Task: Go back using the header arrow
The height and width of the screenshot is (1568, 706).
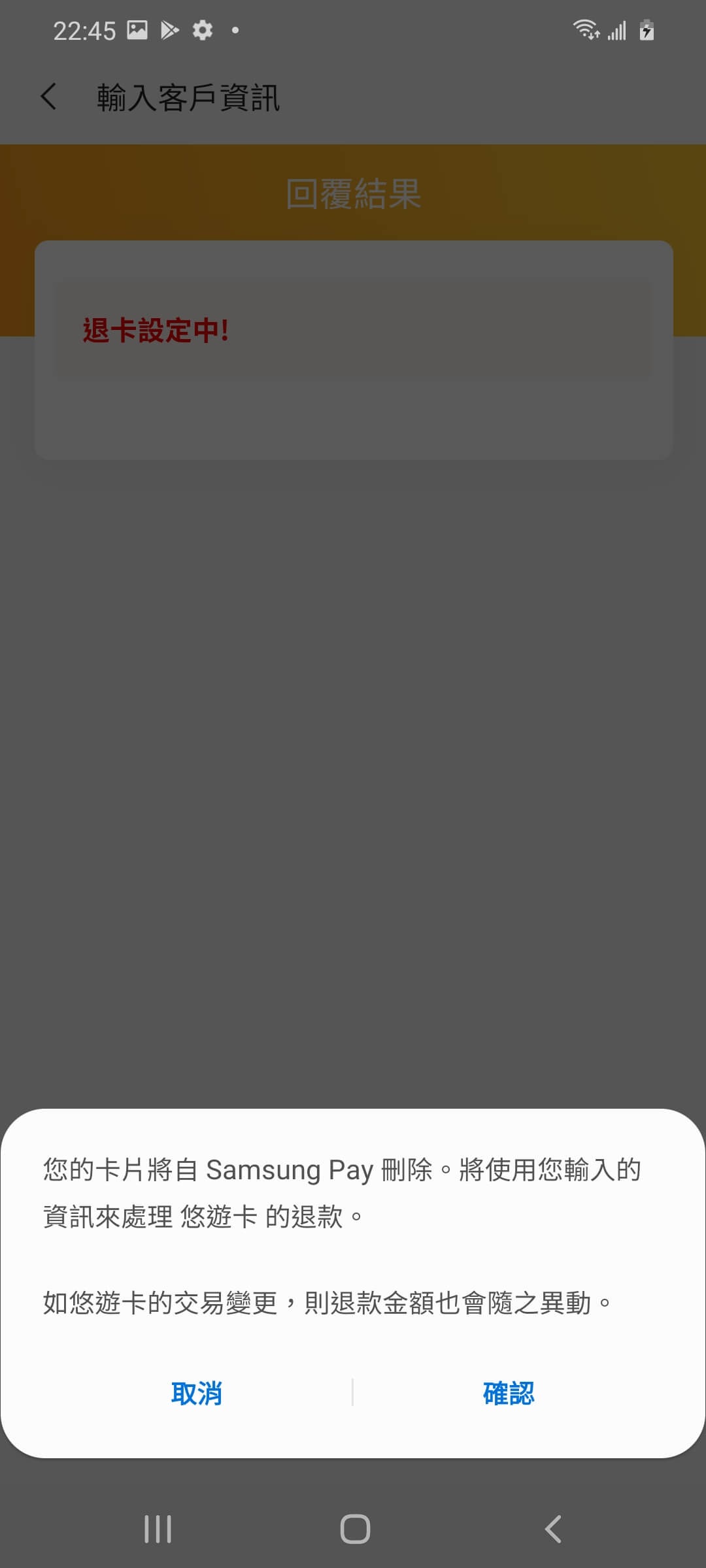Action: (49, 97)
